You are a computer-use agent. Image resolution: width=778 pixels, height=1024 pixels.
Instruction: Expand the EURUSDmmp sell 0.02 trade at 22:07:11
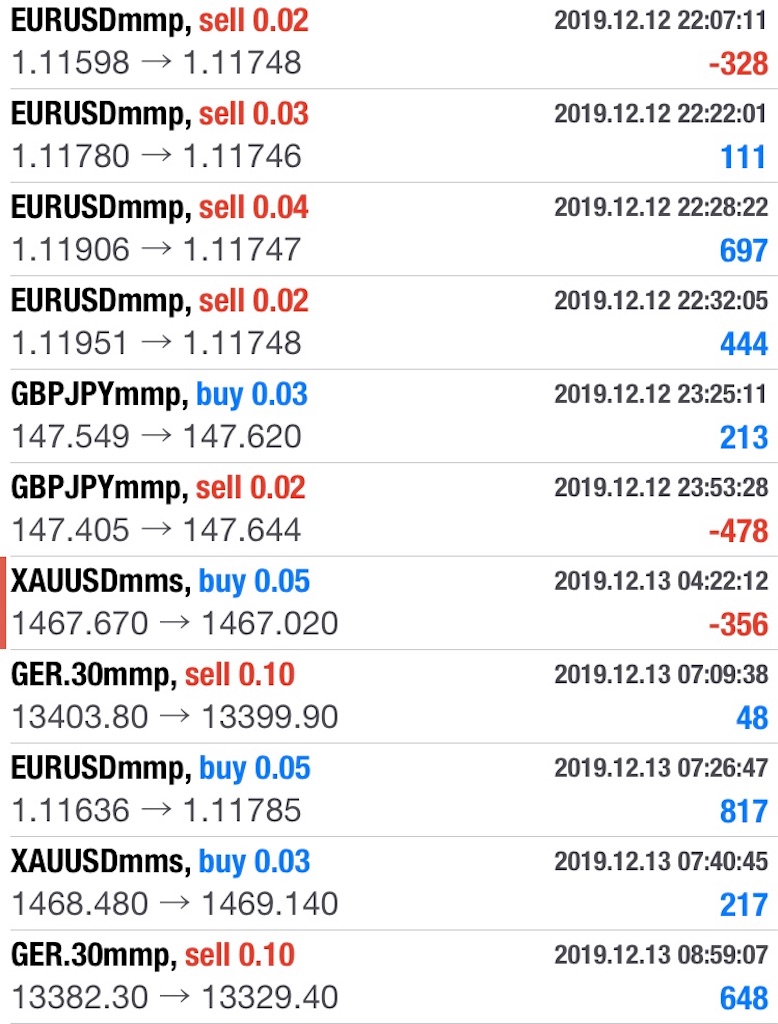[389, 42]
